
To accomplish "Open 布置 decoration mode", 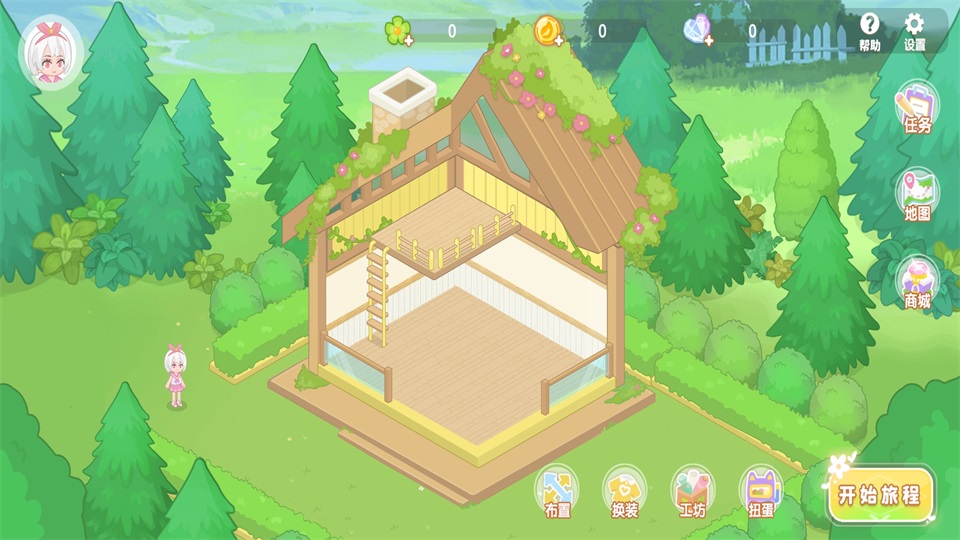I will tap(557, 492).
